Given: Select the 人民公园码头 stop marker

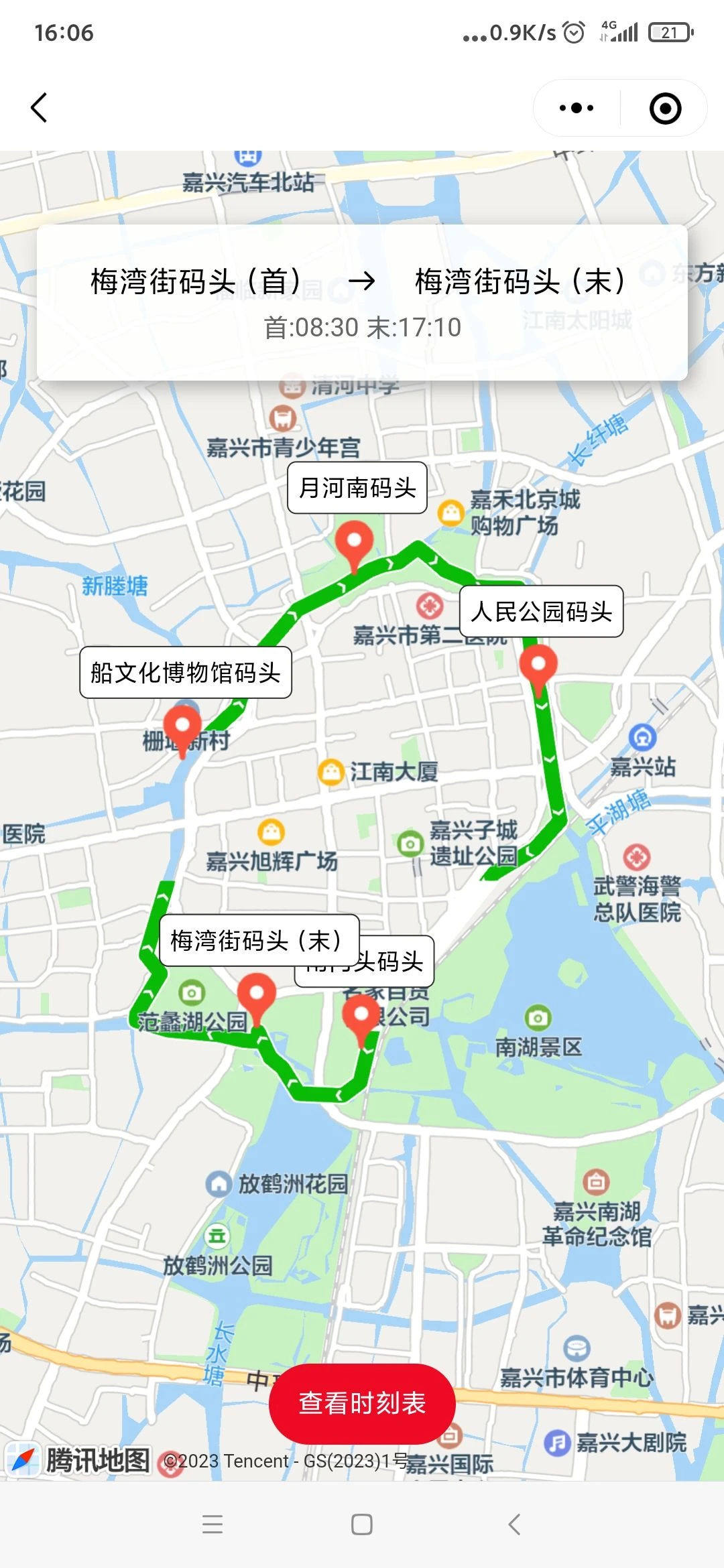Looking at the screenshot, I should pos(538,665).
